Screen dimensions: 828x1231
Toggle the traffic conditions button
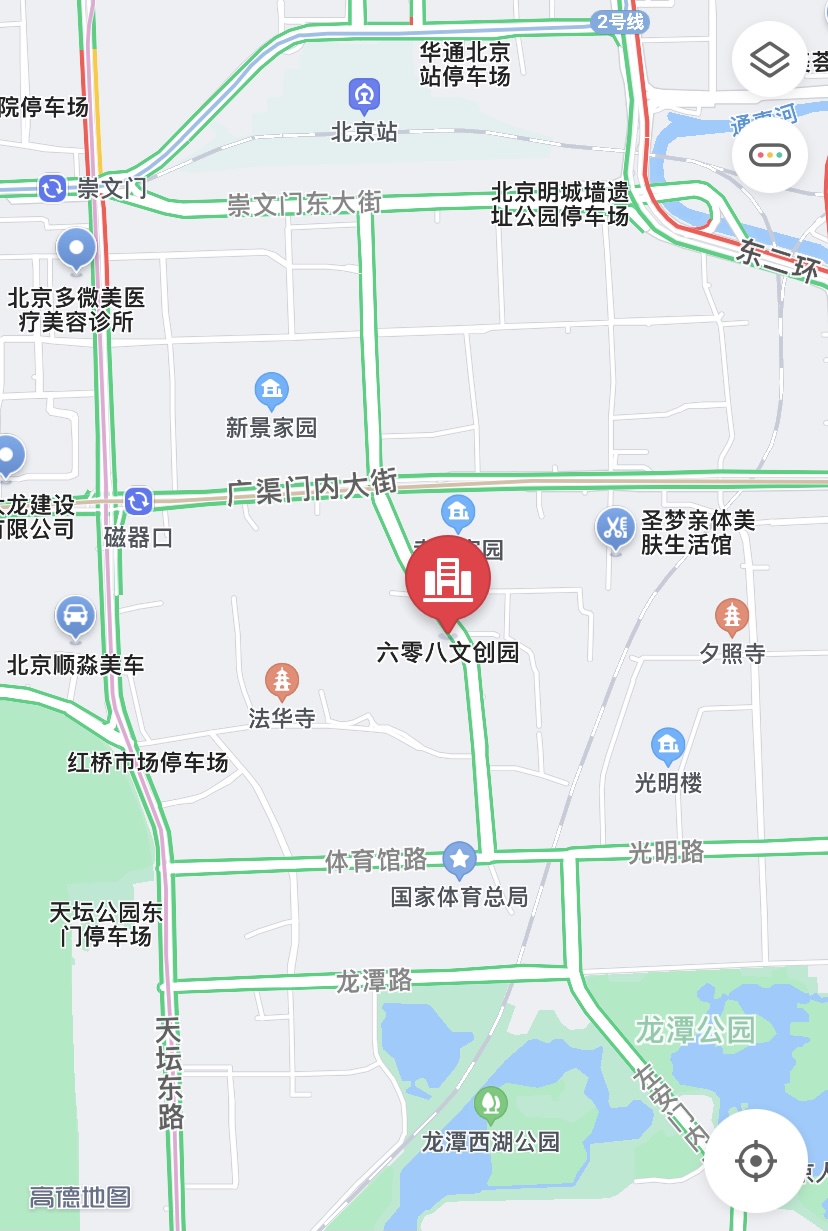point(770,156)
